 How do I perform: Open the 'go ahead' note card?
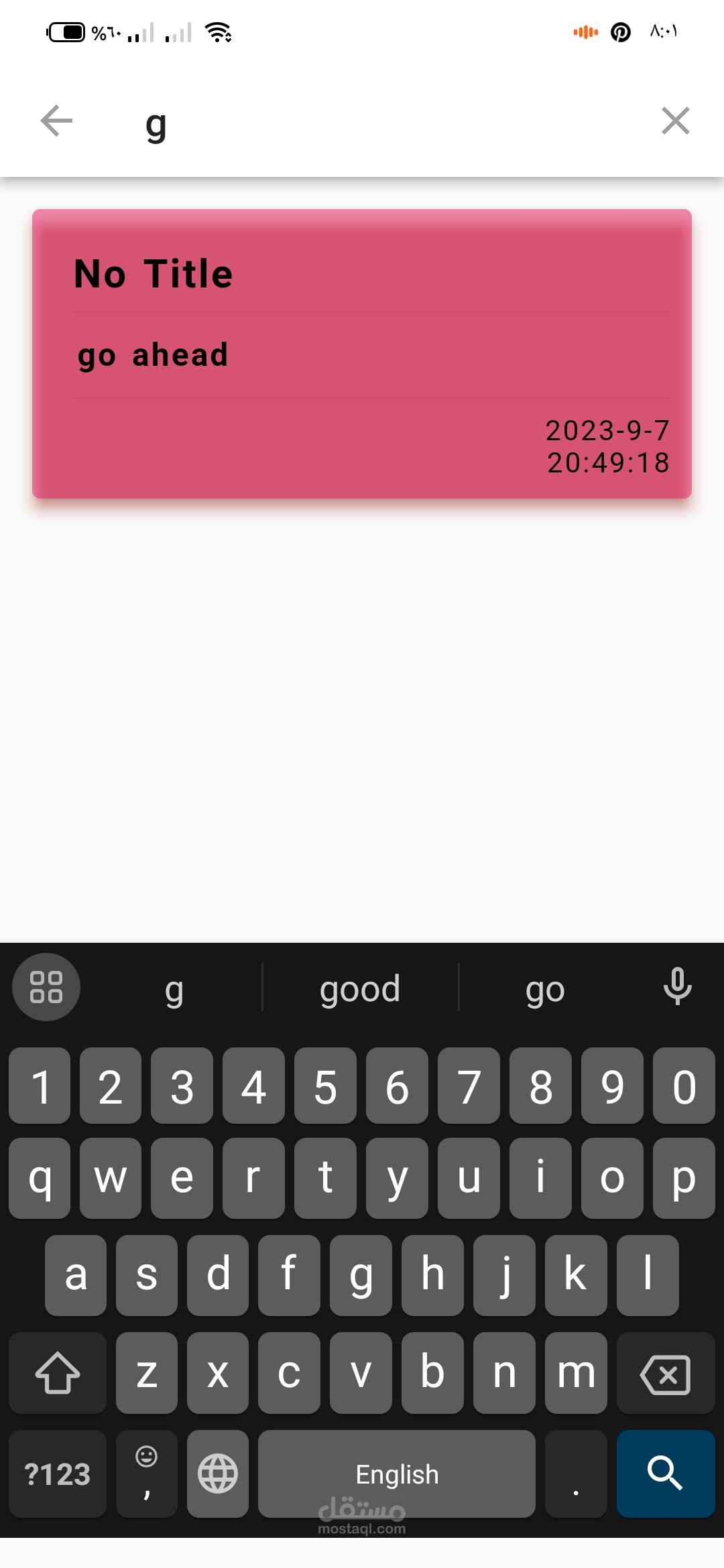362,354
